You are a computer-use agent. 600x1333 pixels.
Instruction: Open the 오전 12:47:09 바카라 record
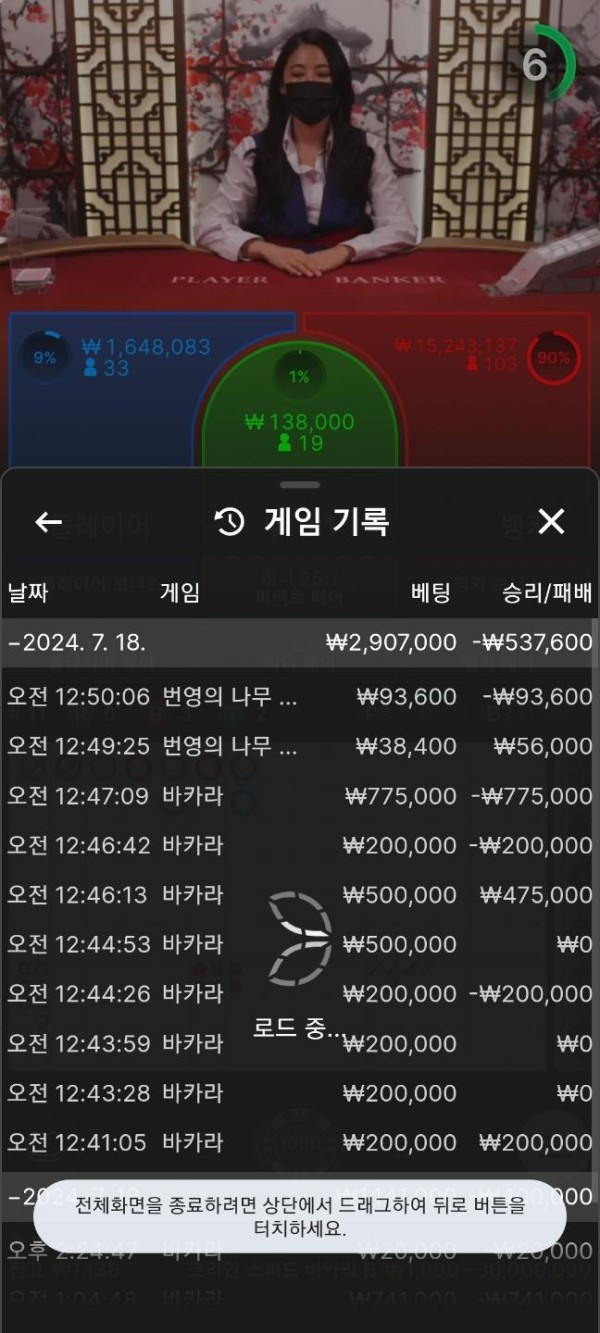tap(298, 796)
